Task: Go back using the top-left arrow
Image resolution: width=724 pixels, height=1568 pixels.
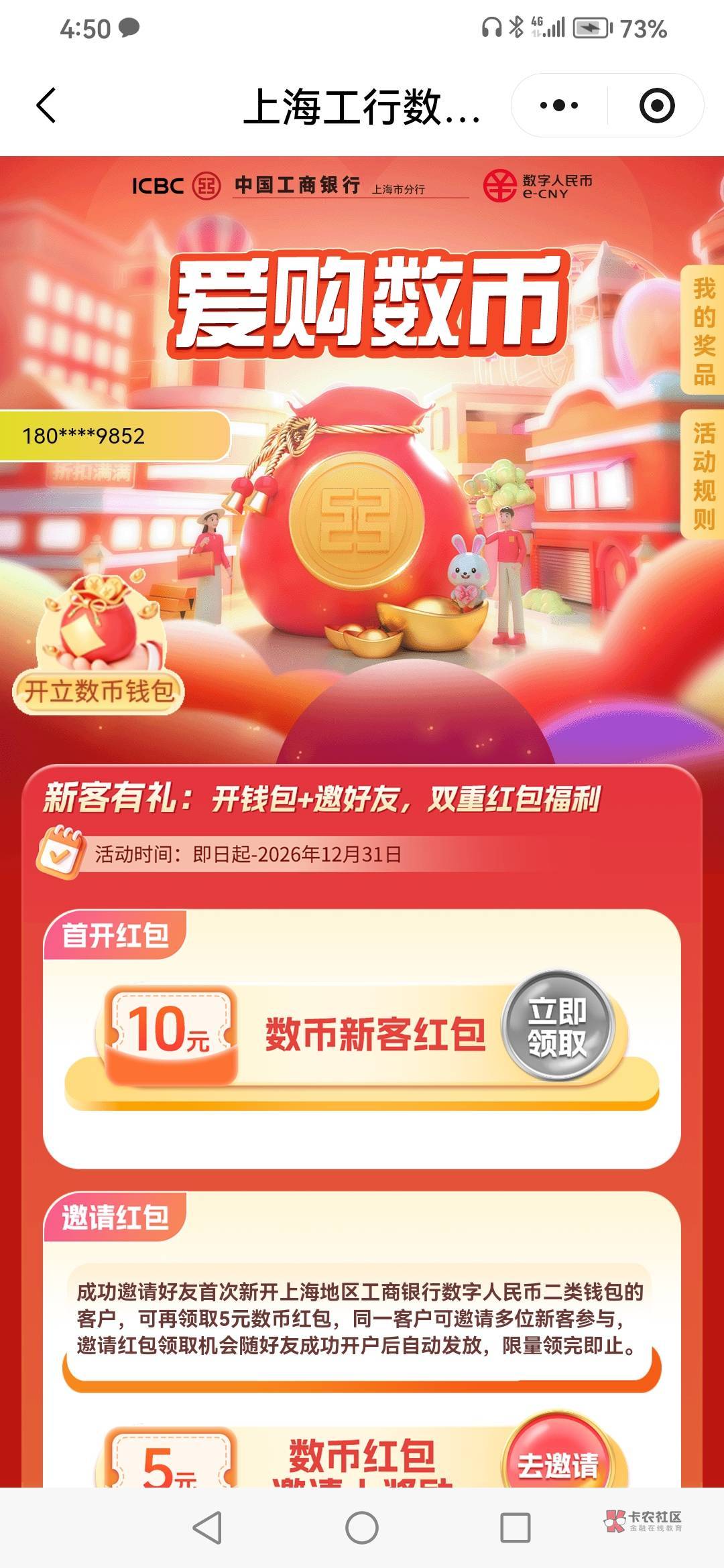Action: (x=46, y=106)
